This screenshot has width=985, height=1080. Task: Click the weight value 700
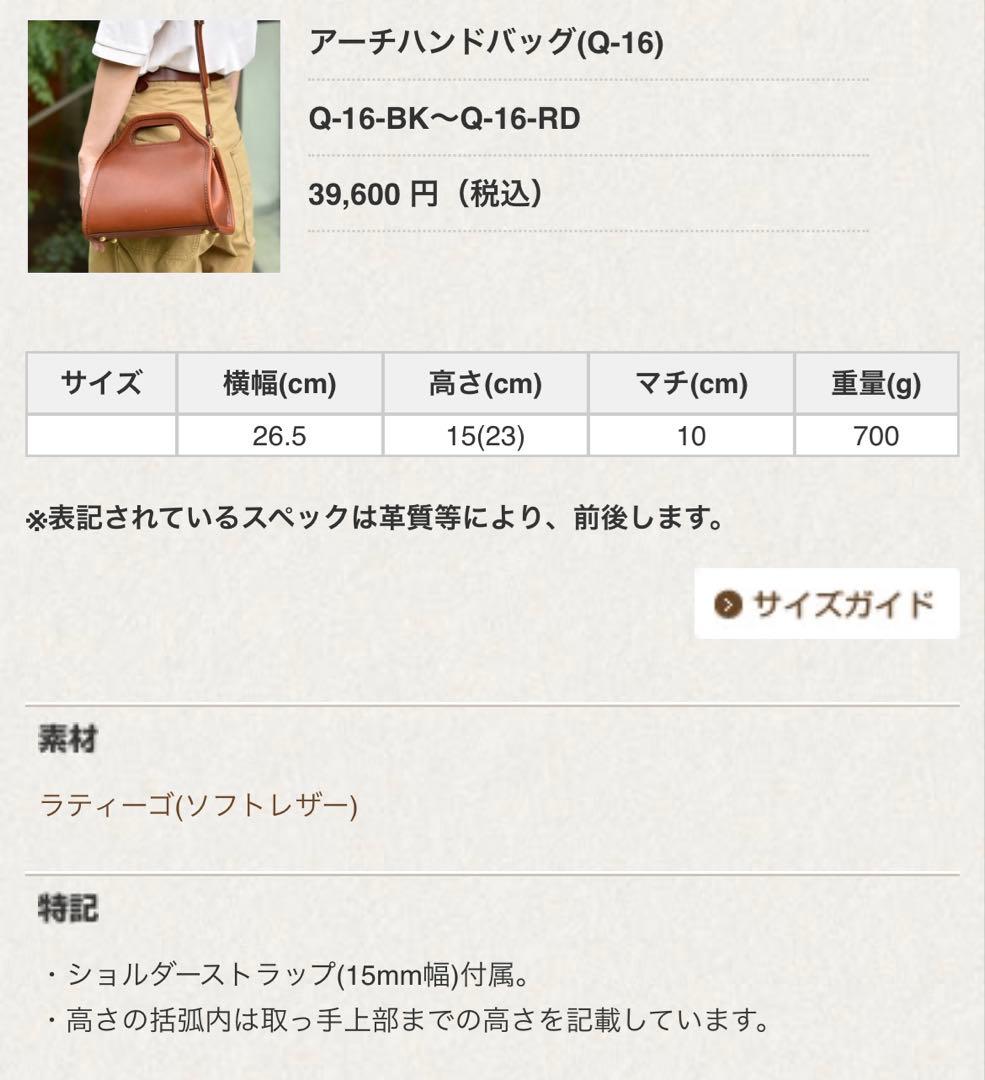(x=875, y=434)
